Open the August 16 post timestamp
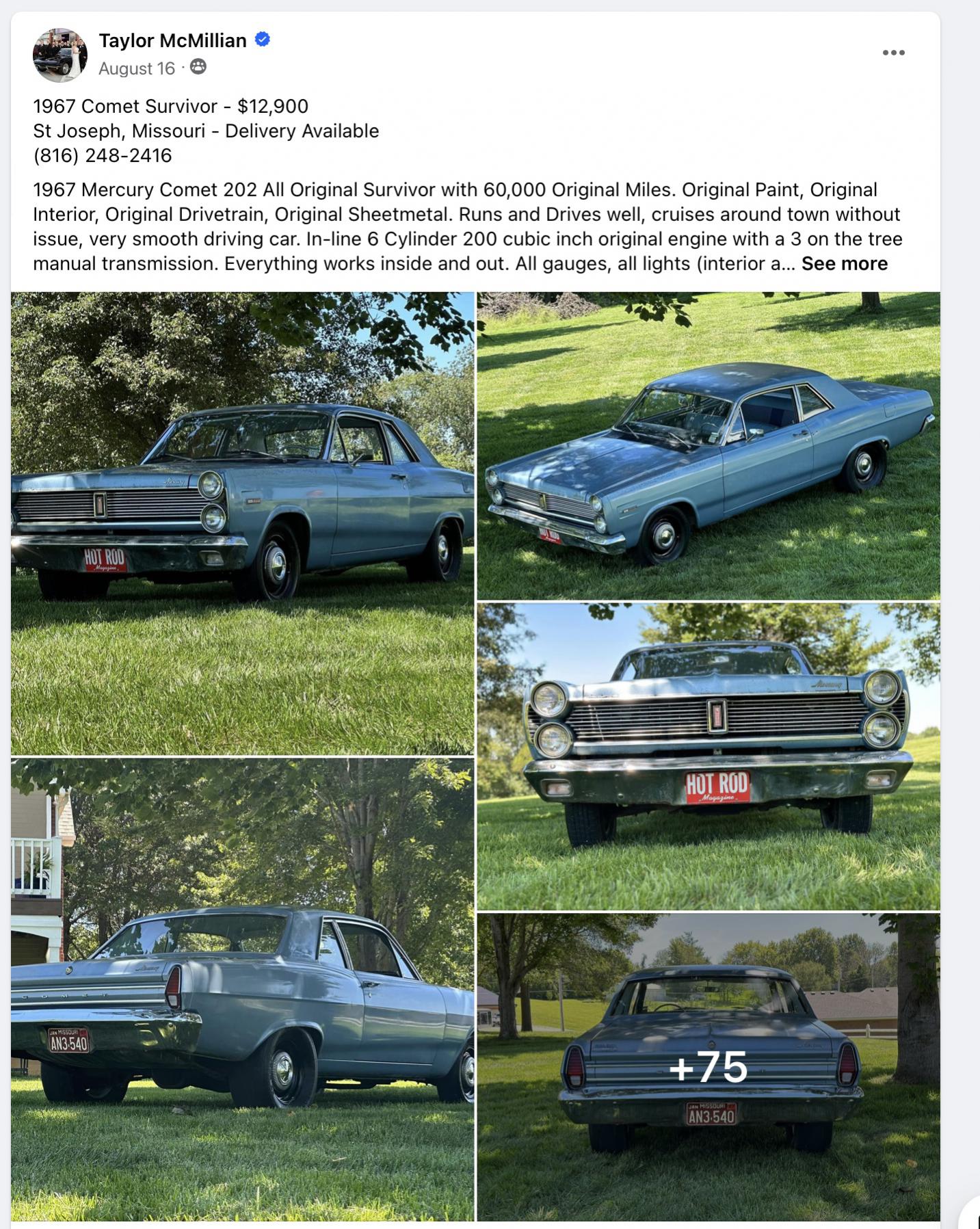 pos(137,68)
